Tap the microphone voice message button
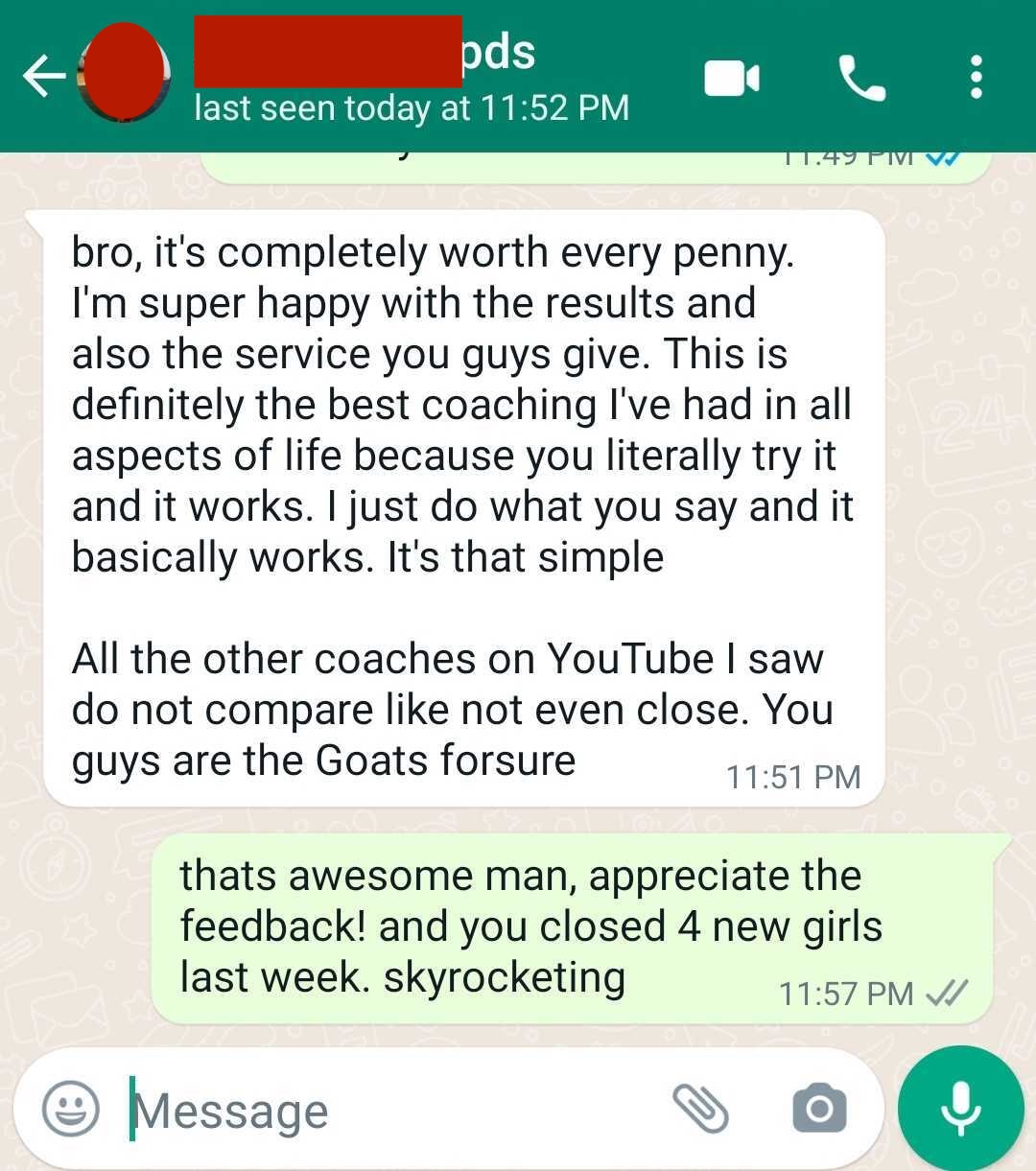The width and height of the screenshot is (1036, 1171). tap(960, 1109)
